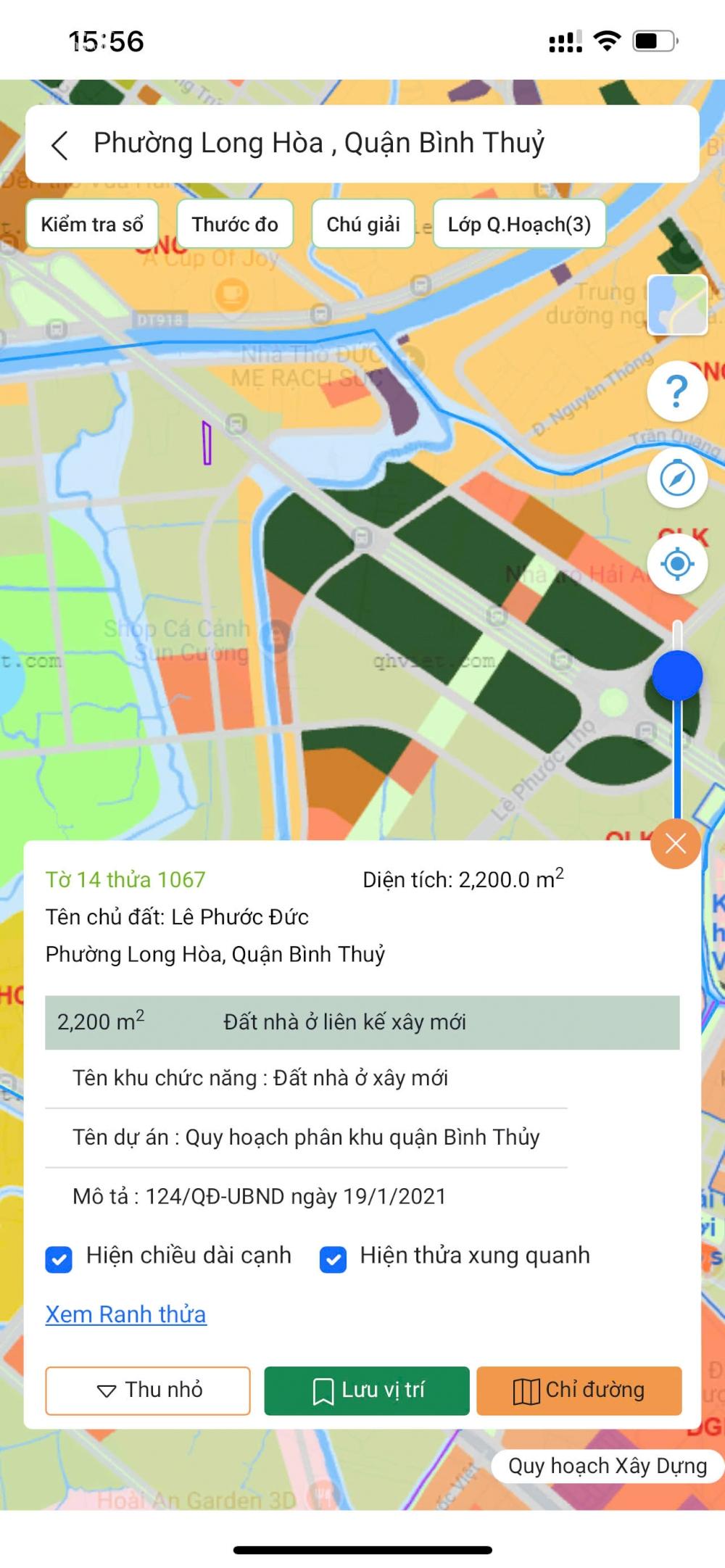Open Lớp Q.Hoạch(3) layers
This screenshot has height=1568, width=725.
519,224
